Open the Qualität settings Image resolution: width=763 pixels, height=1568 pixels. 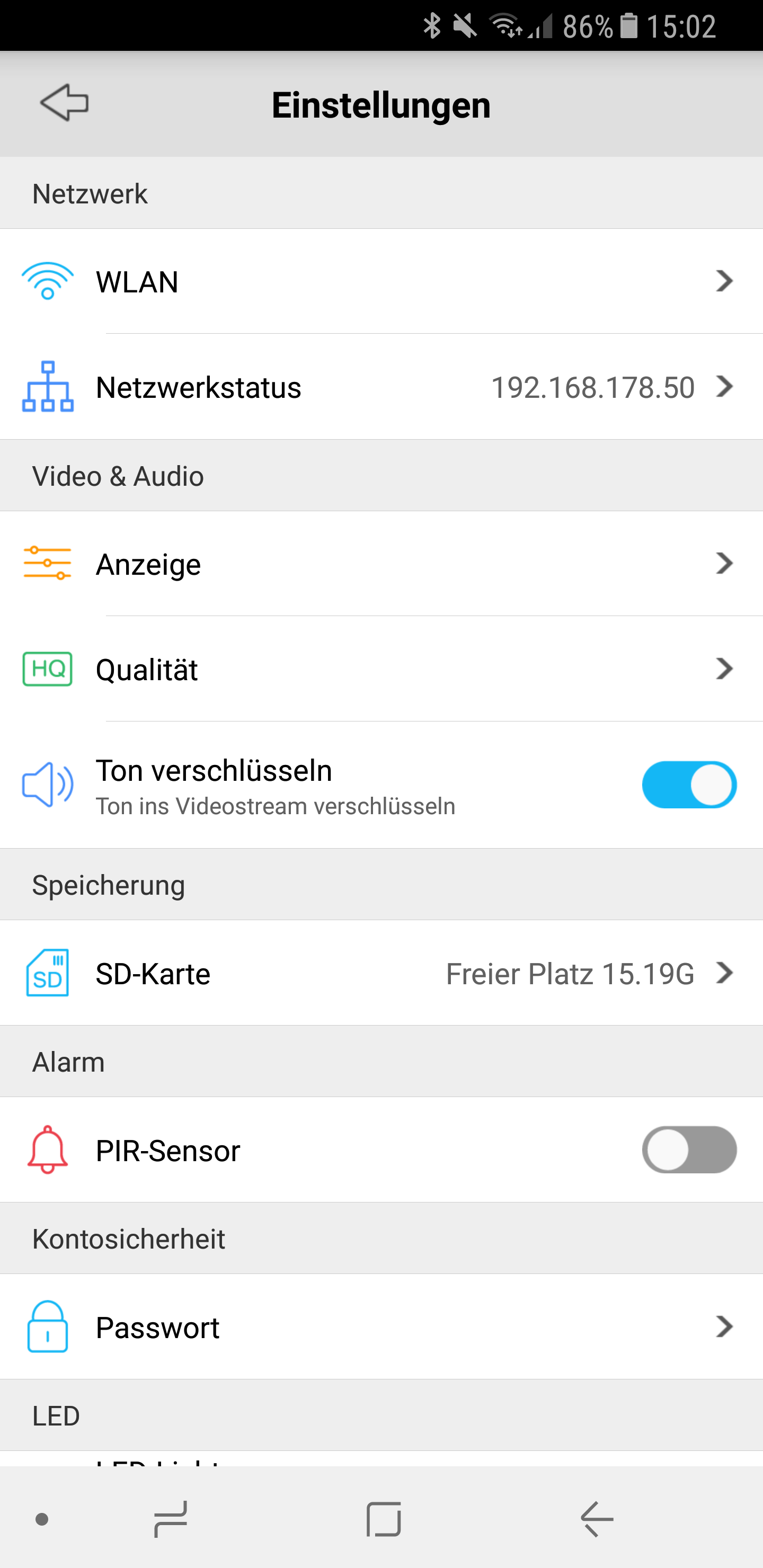pos(381,669)
